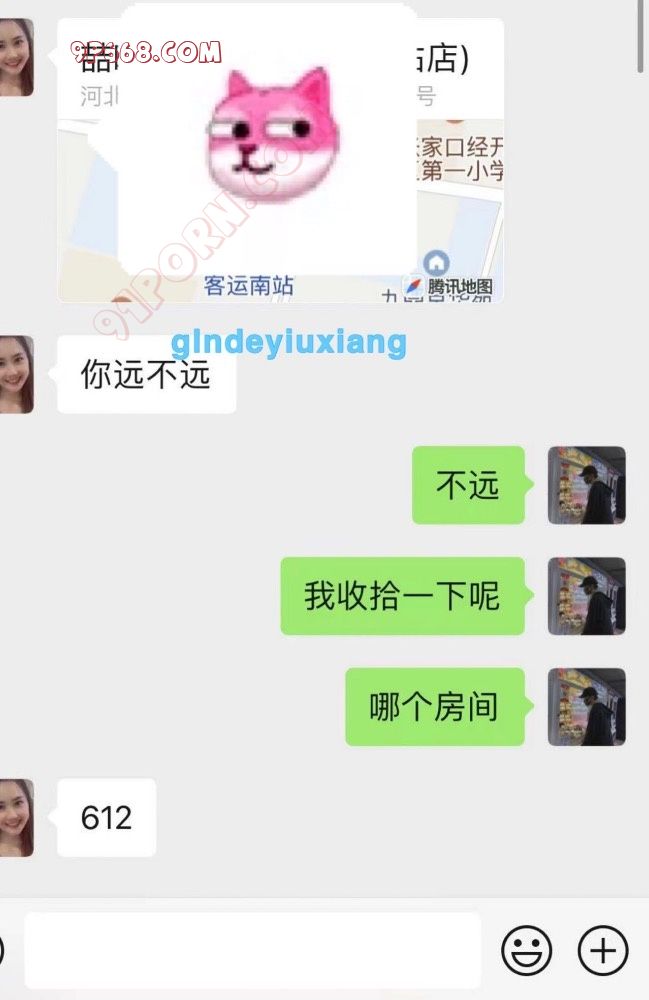Open the plus attachments menu

[x=603, y=949]
